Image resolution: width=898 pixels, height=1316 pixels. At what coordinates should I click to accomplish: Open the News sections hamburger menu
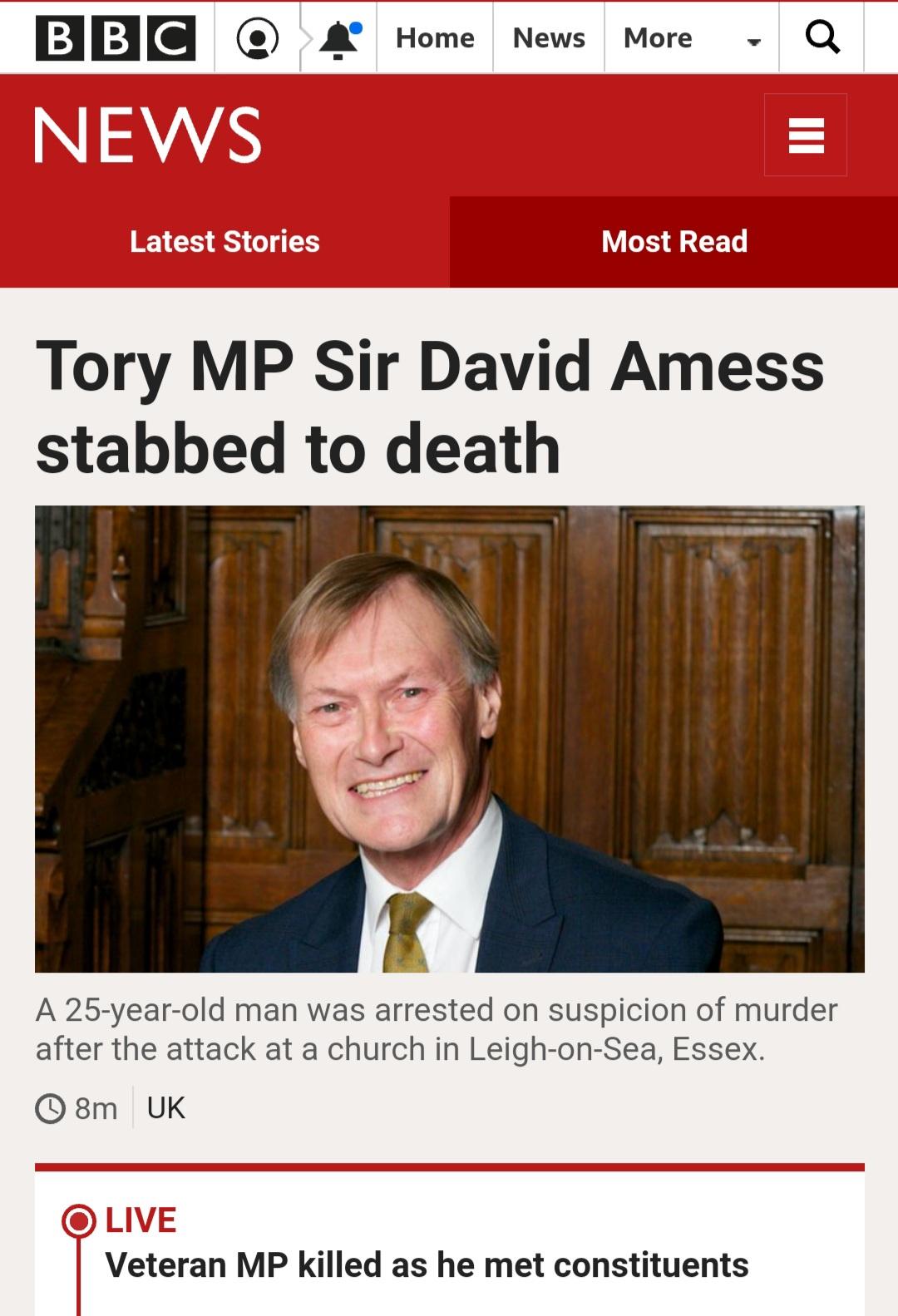(806, 135)
